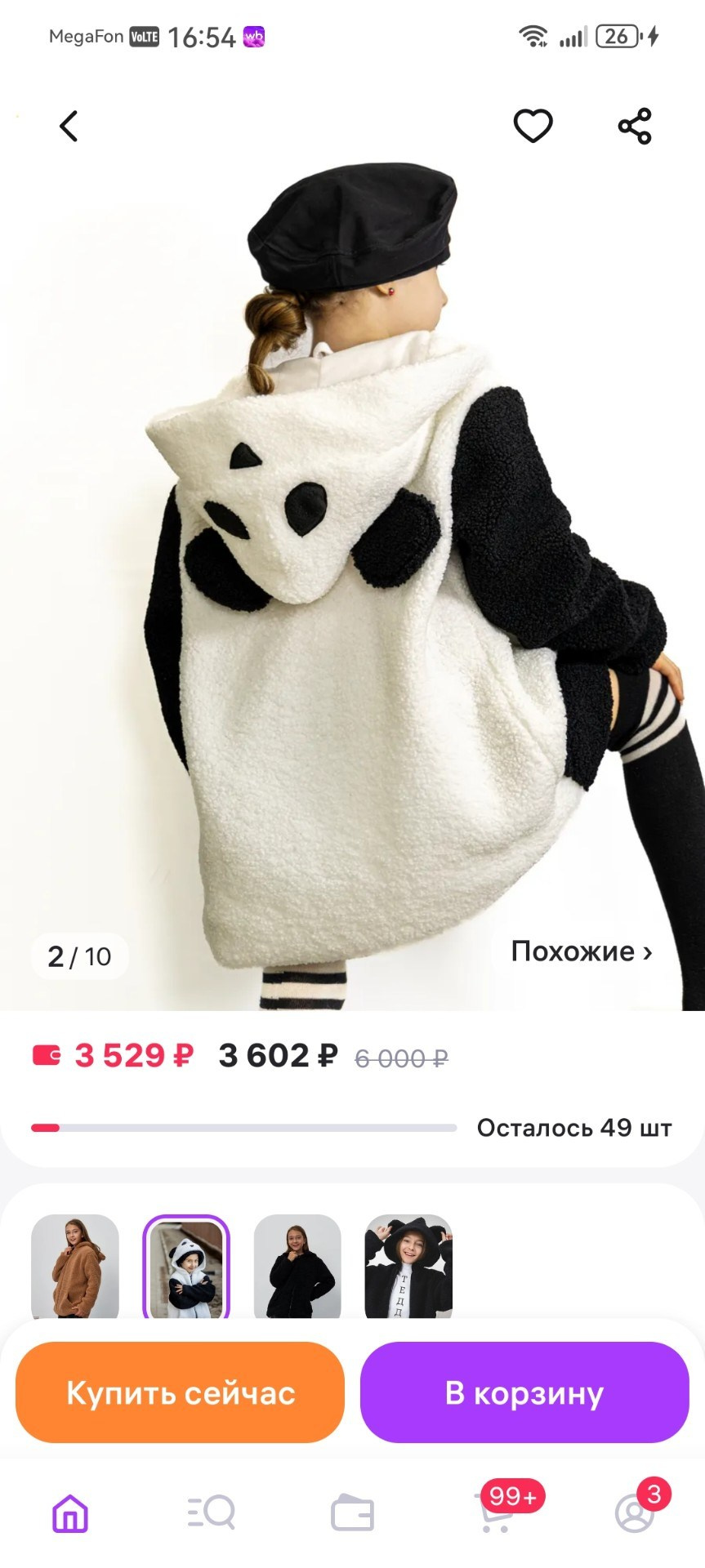Open the catalog search tab
705x1568 pixels.
tap(211, 1513)
